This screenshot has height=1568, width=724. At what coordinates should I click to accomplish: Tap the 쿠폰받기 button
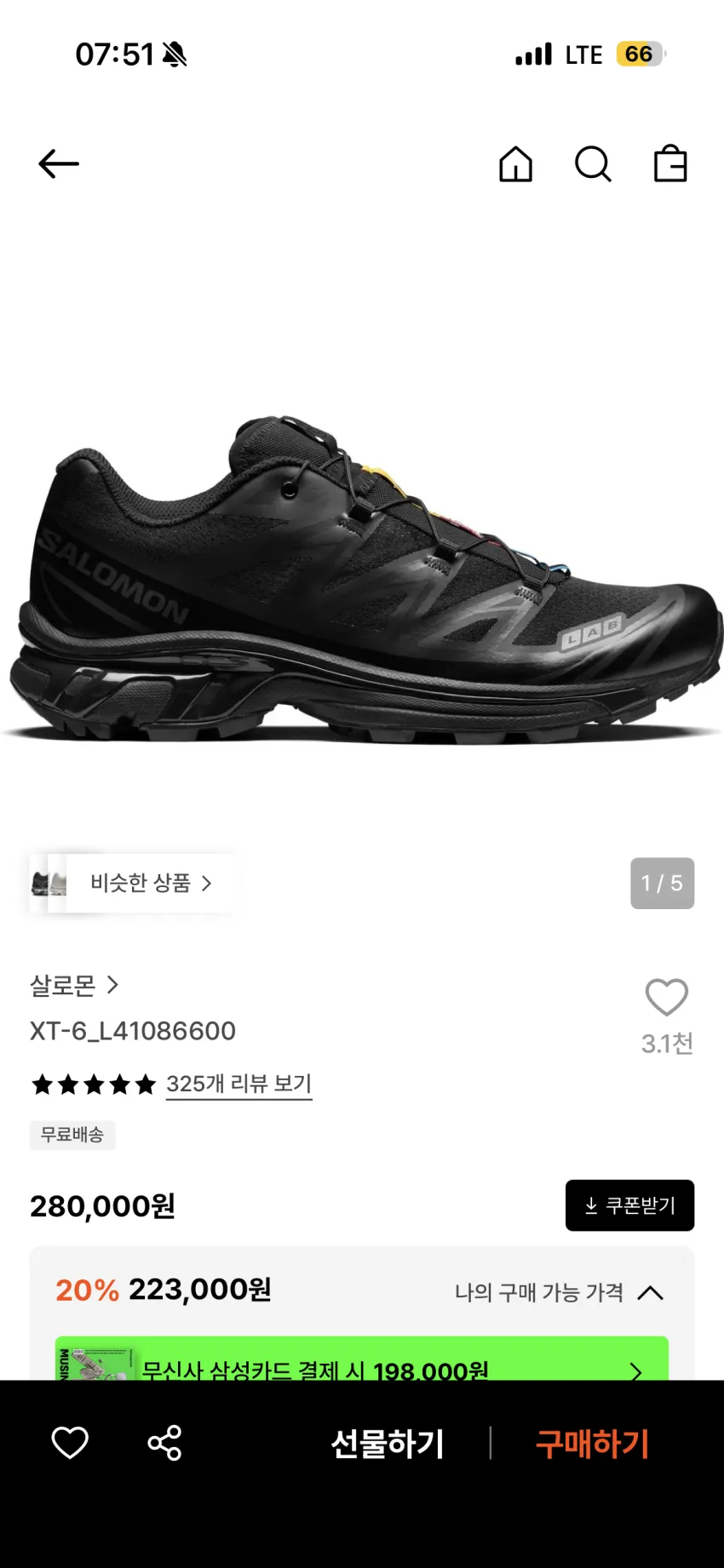(x=629, y=1205)
